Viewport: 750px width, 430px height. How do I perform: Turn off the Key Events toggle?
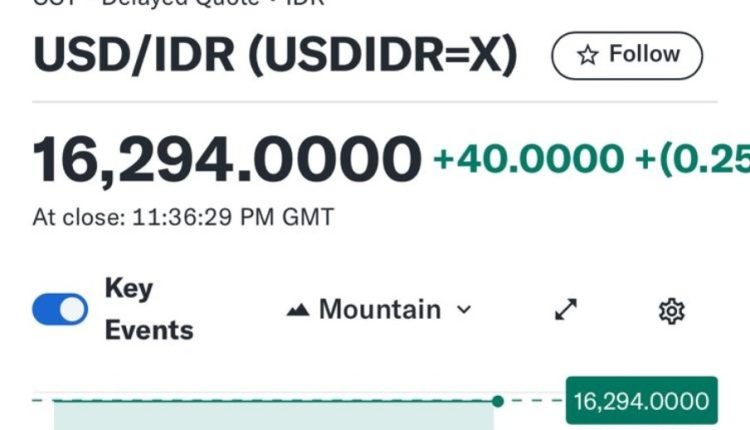pyautogui.click(x=61, y=310)
